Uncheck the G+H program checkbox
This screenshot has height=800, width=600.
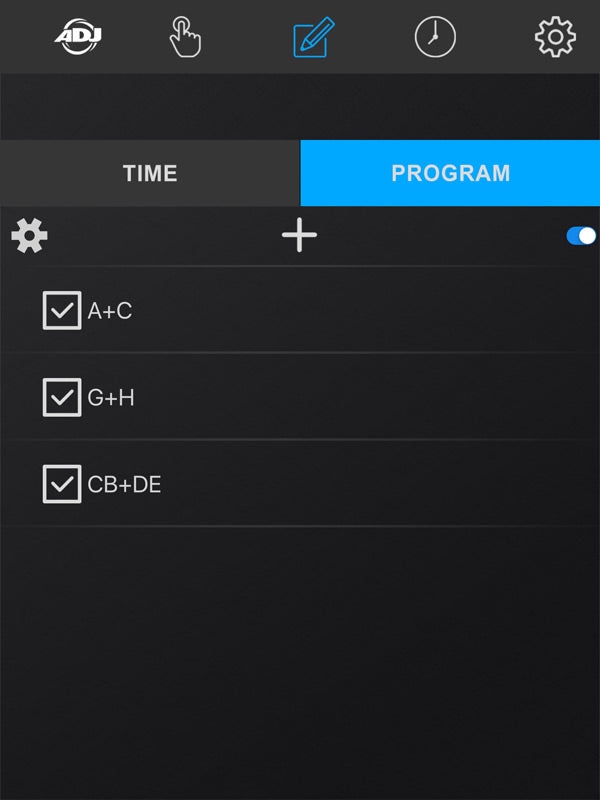pos(62,397)
